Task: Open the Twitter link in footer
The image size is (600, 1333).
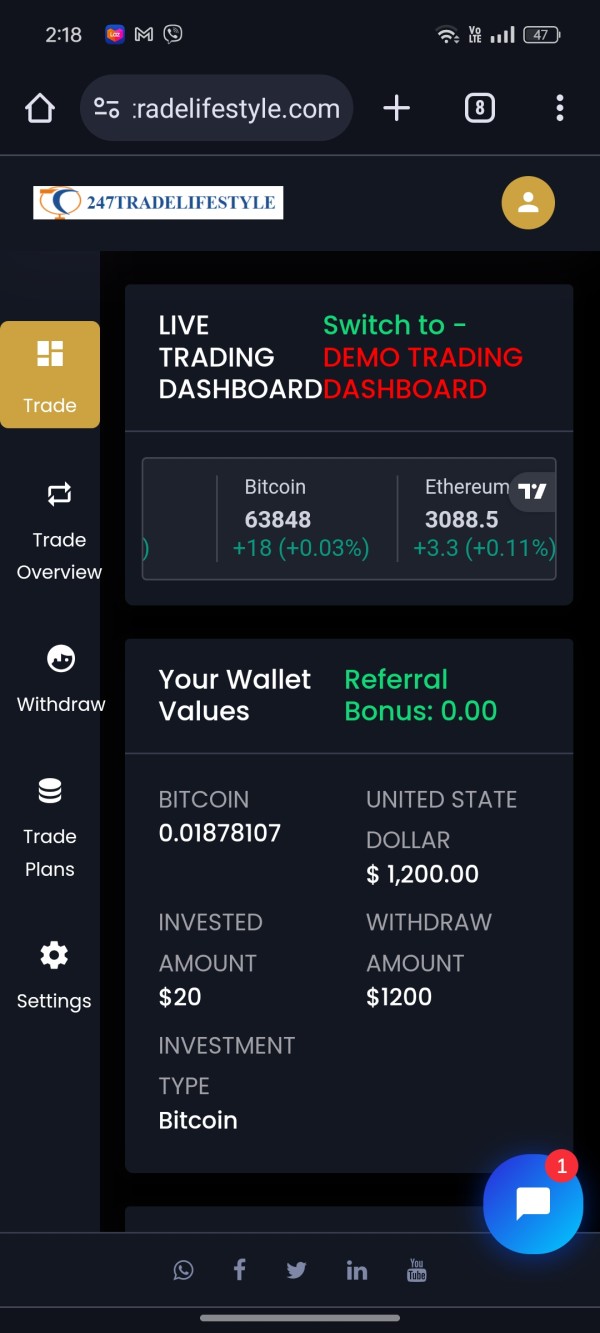Action: tap(297, 1270)
